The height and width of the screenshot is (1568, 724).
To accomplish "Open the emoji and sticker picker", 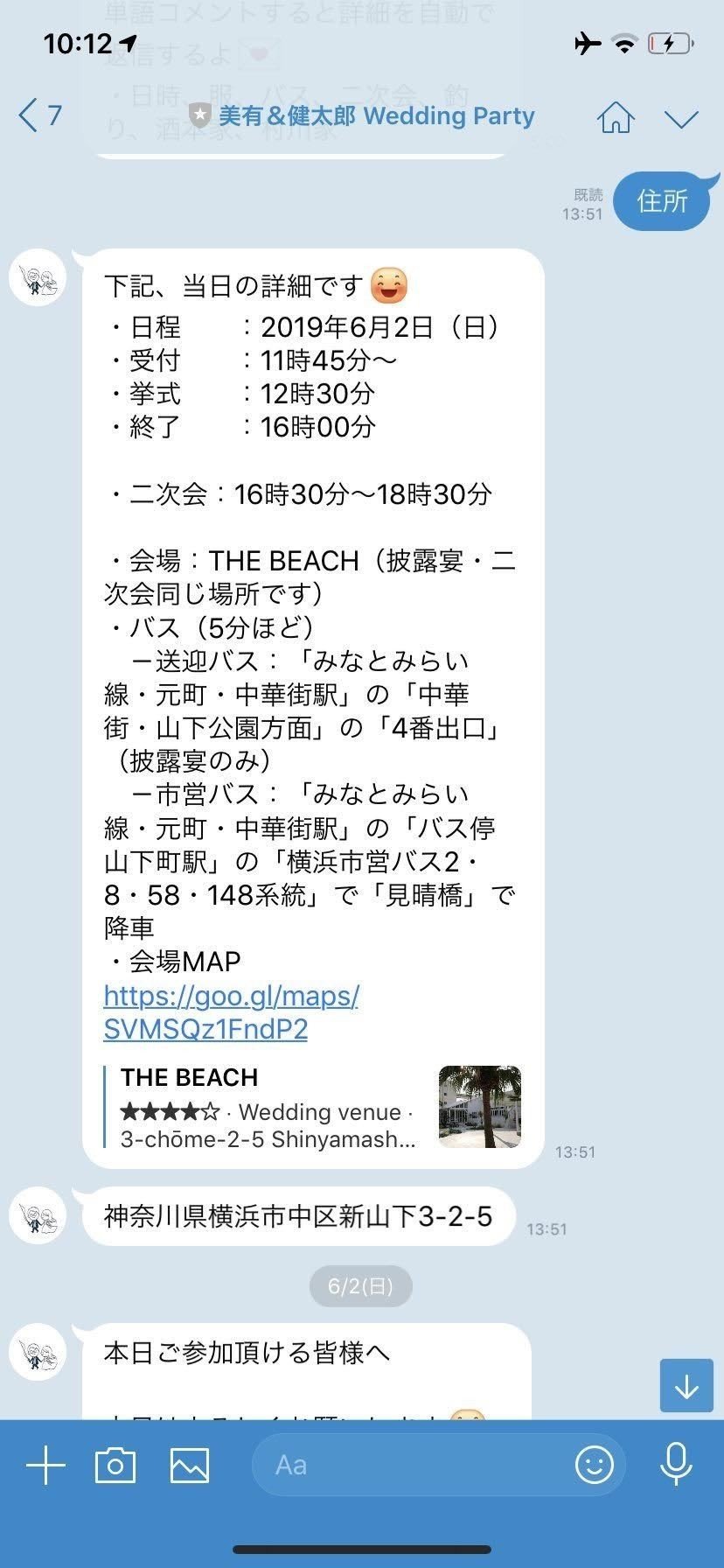I will click(595, 1465).
